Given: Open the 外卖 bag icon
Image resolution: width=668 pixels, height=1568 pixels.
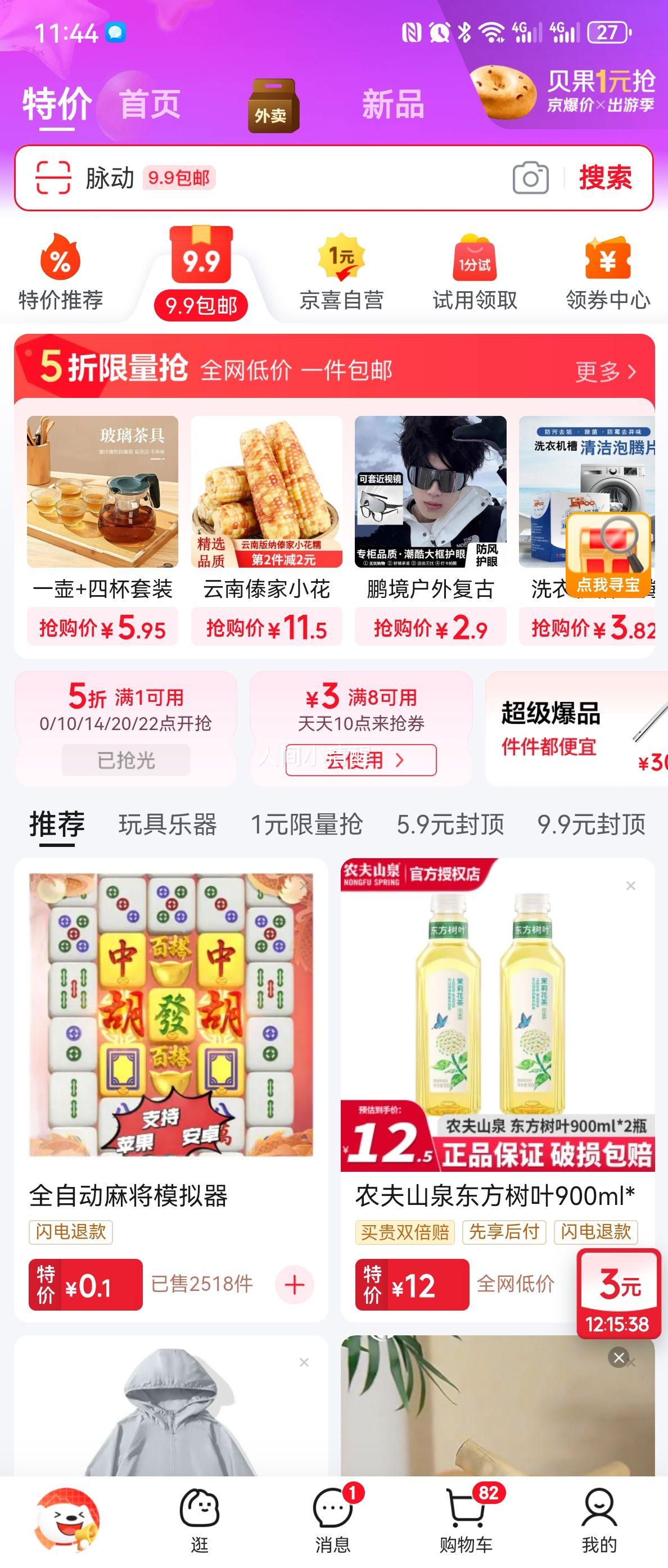Looking at the screenshot, I should tap(273, 106).
